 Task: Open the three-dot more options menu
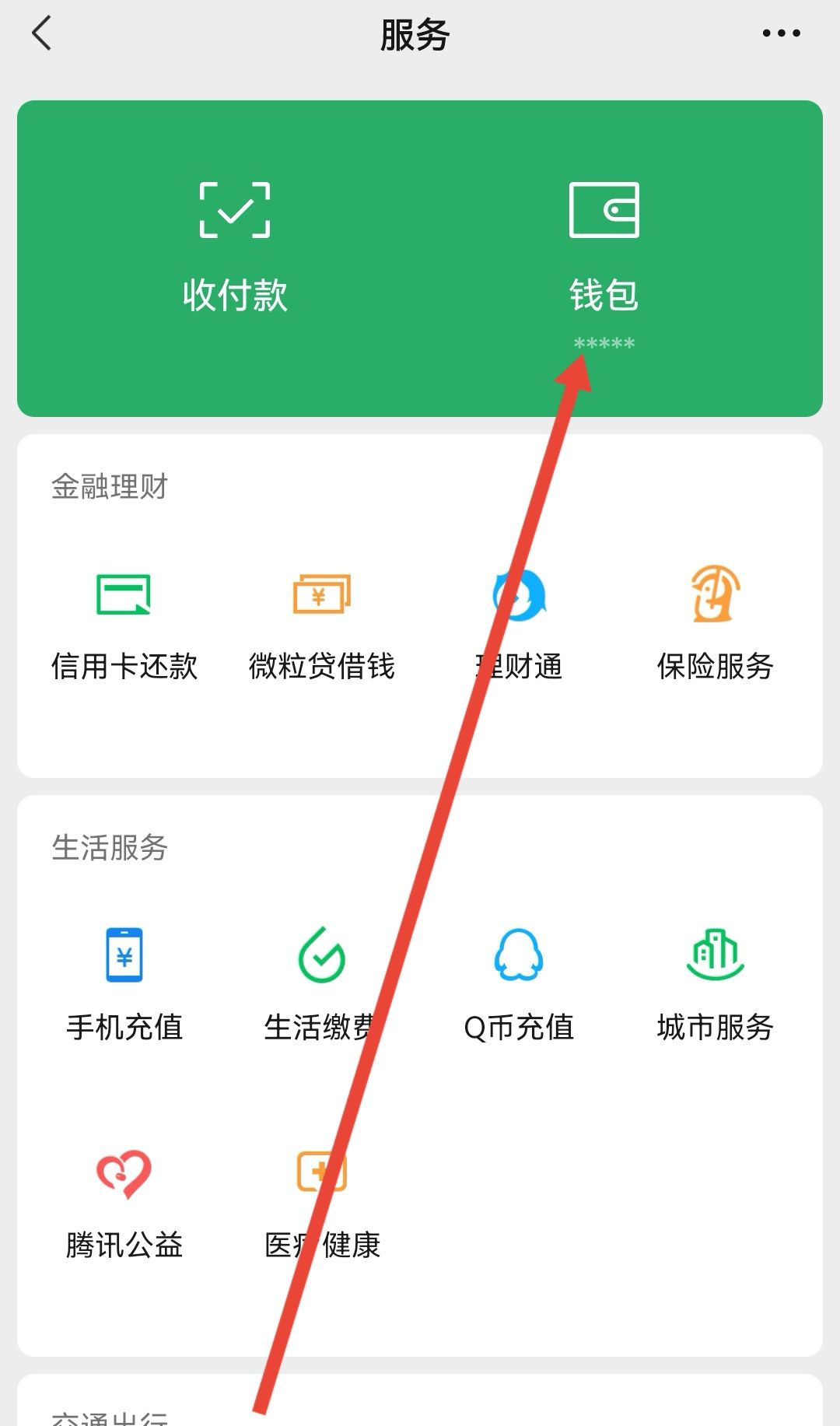[x=782, y=33]
